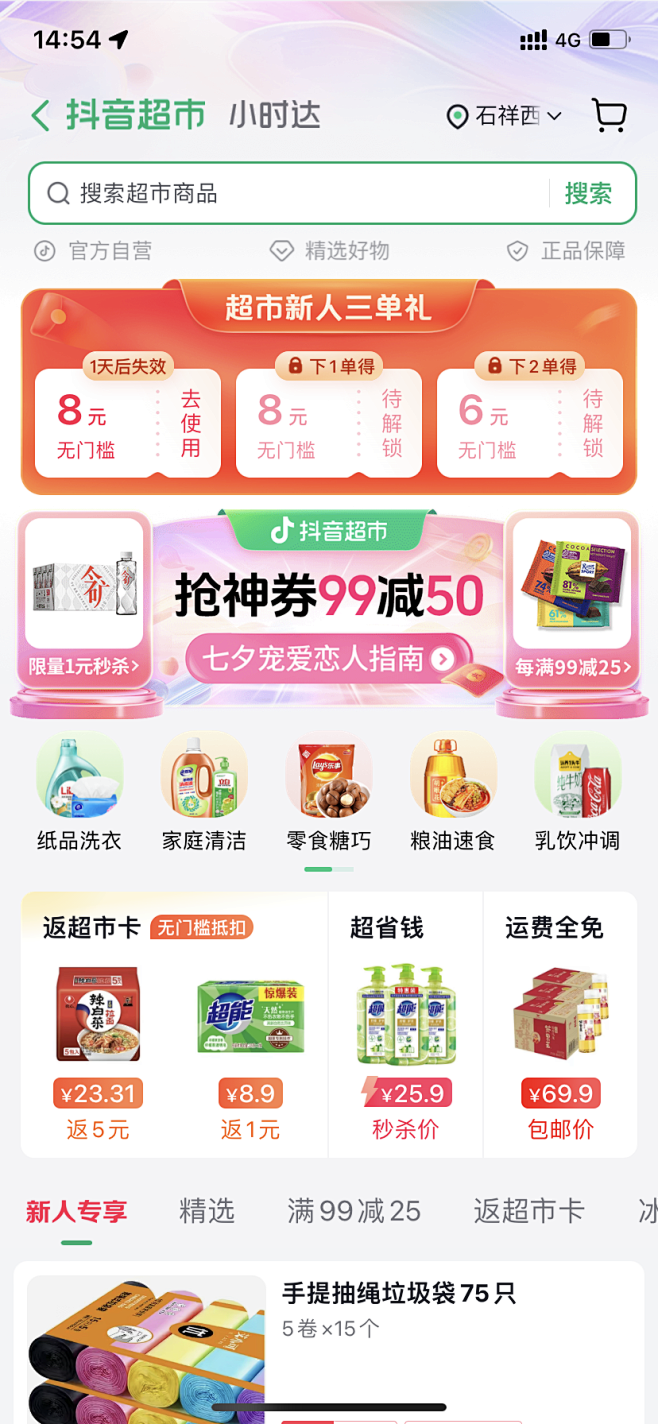Use the 8元 coupon via 去使用

coord(190,423)
